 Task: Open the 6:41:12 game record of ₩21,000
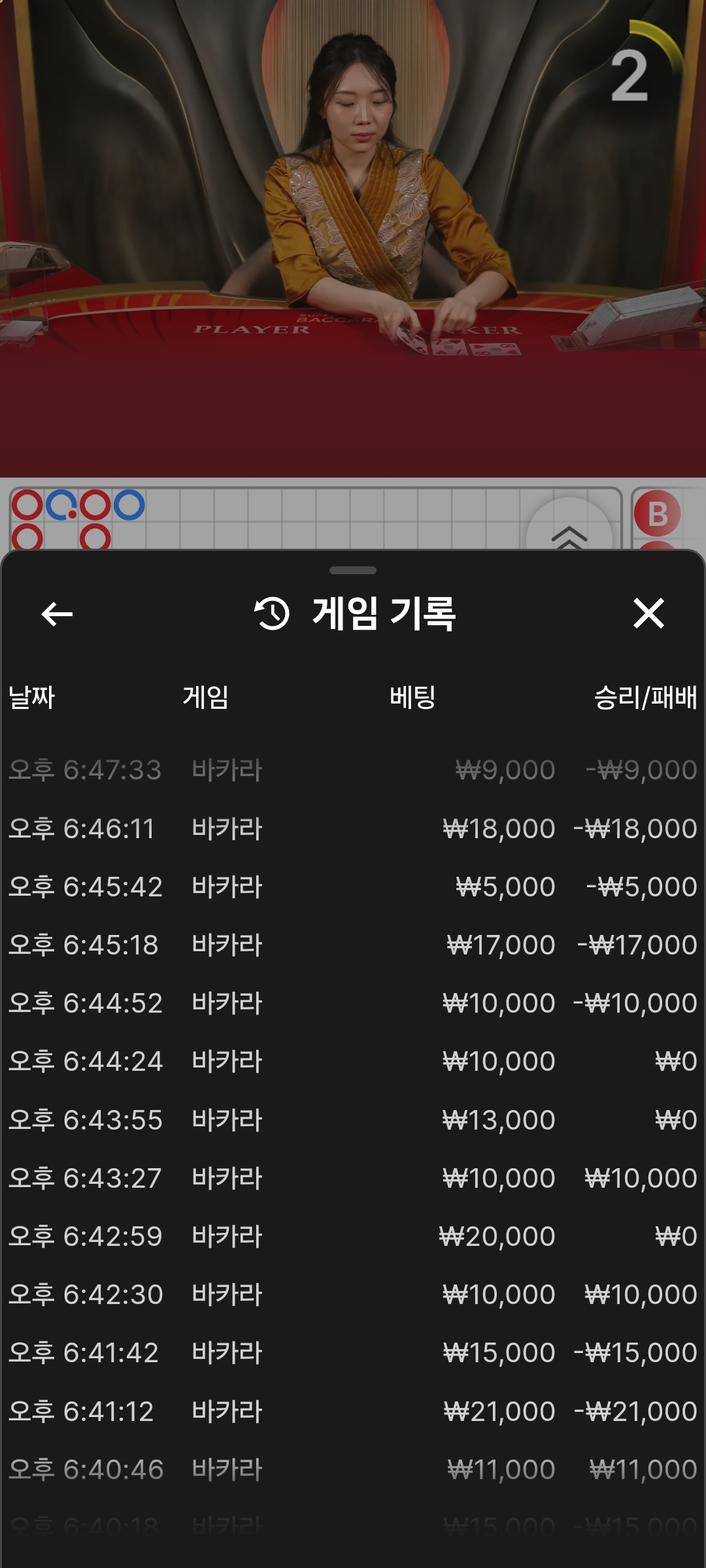[x=353, y=1411]
